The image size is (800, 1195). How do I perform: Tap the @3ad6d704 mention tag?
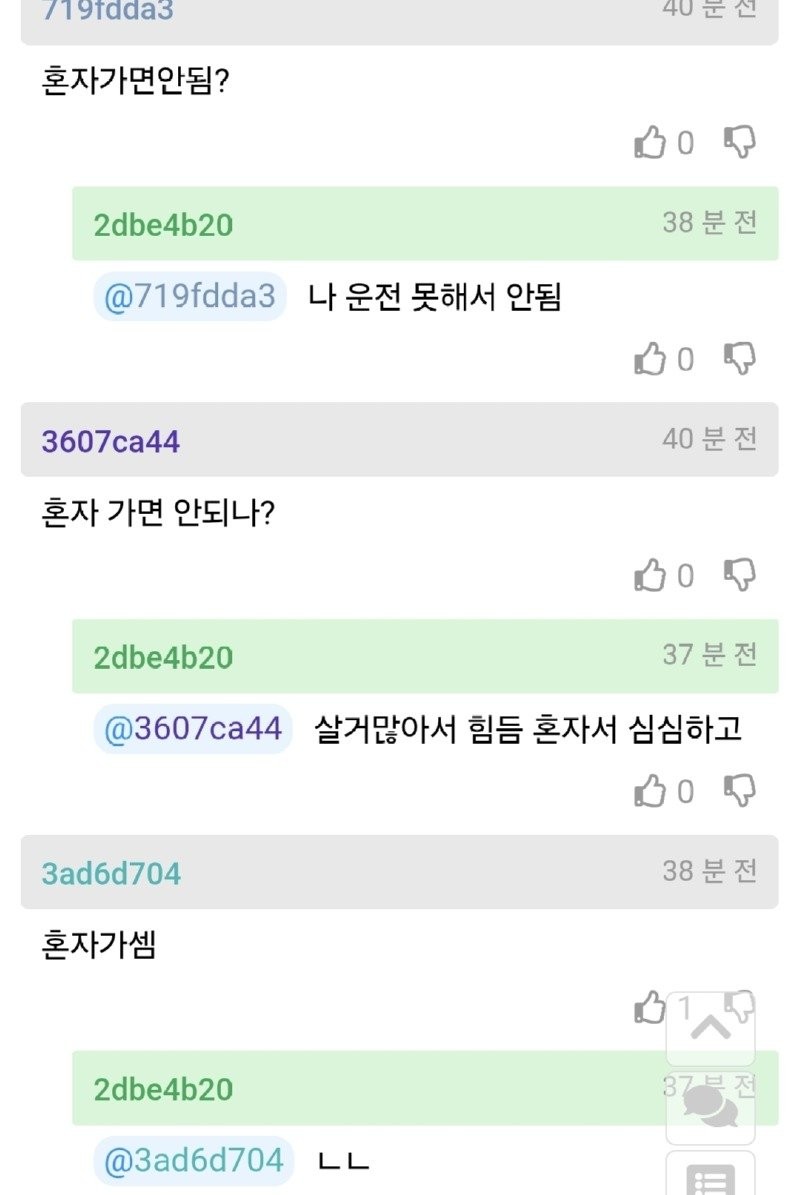pos(194,1160)
